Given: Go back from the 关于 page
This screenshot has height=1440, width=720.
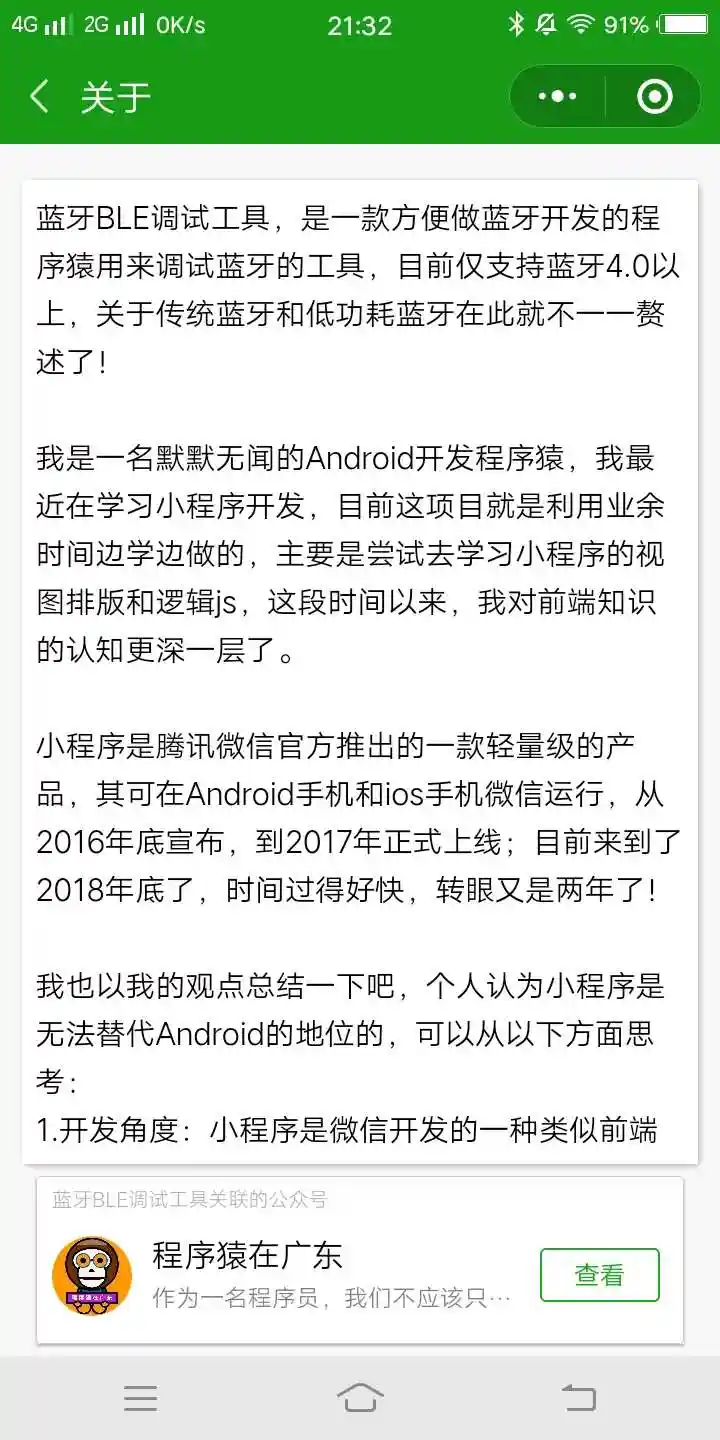Looking at the screenshot, I should [x=40, y=97].
